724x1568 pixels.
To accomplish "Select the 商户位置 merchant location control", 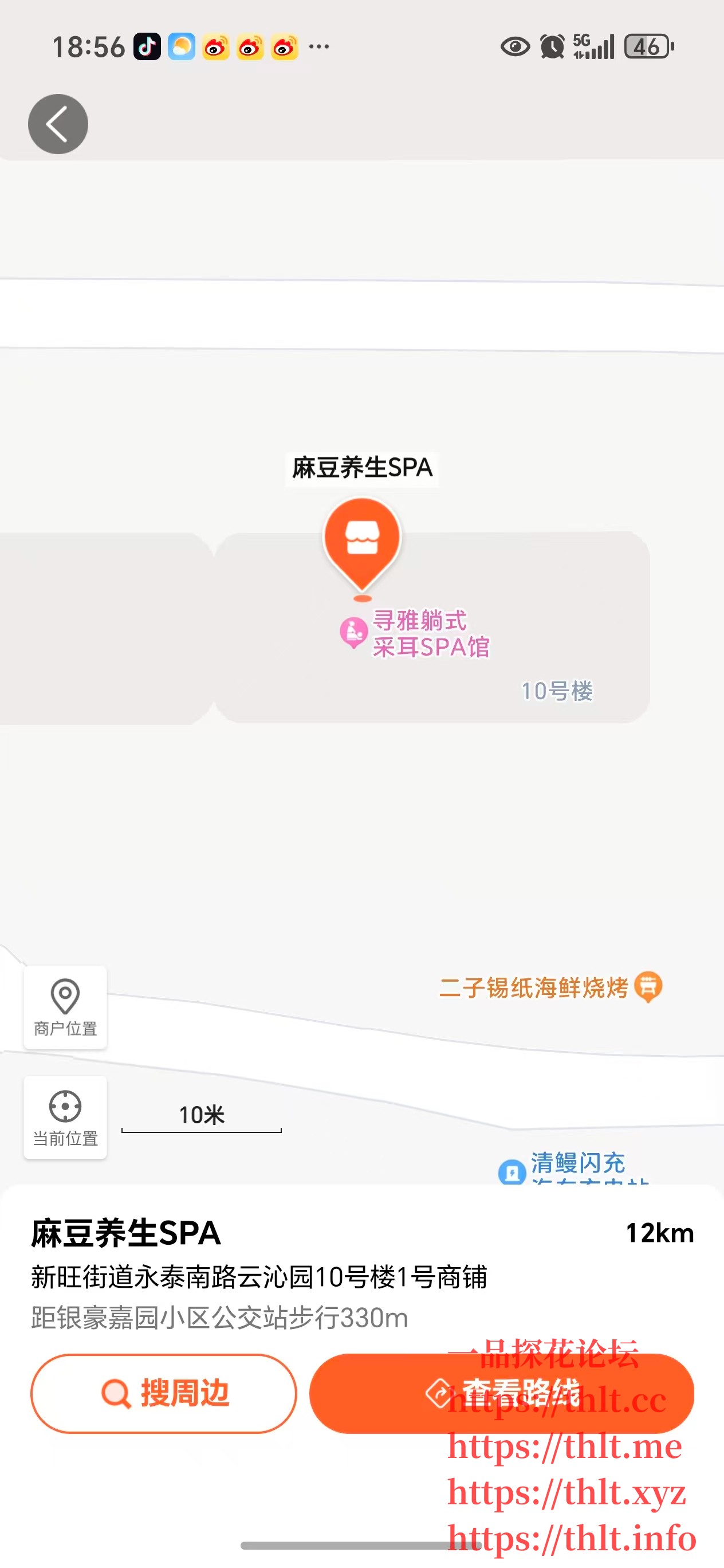I will pos(65,1008).
